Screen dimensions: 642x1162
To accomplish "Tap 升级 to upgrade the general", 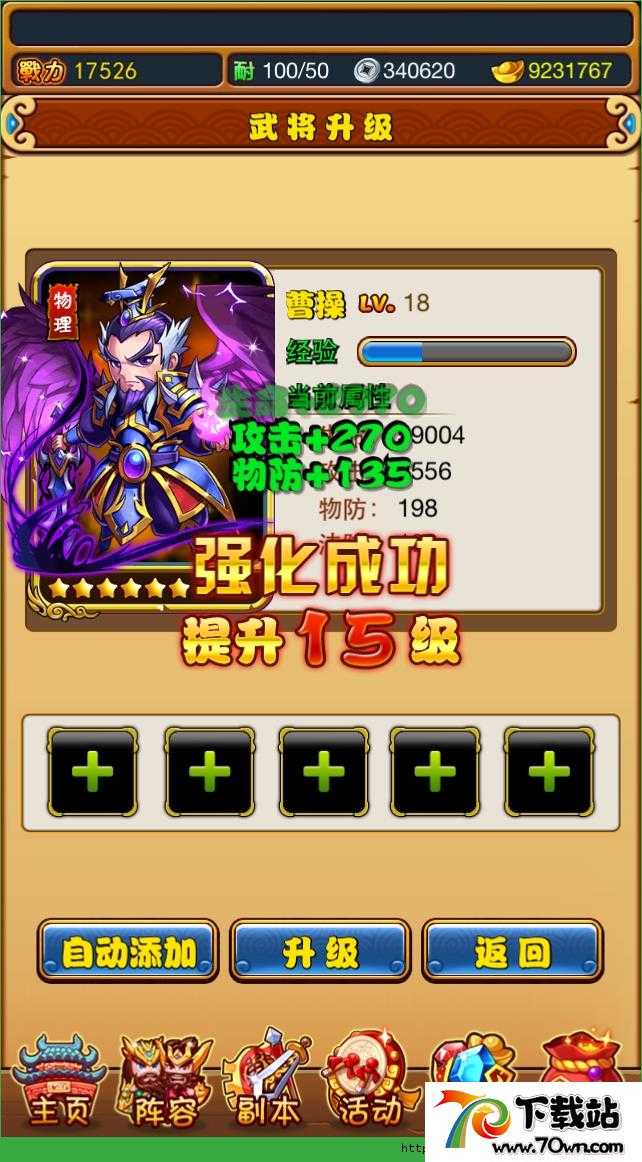I will click(x=320, y=951).
